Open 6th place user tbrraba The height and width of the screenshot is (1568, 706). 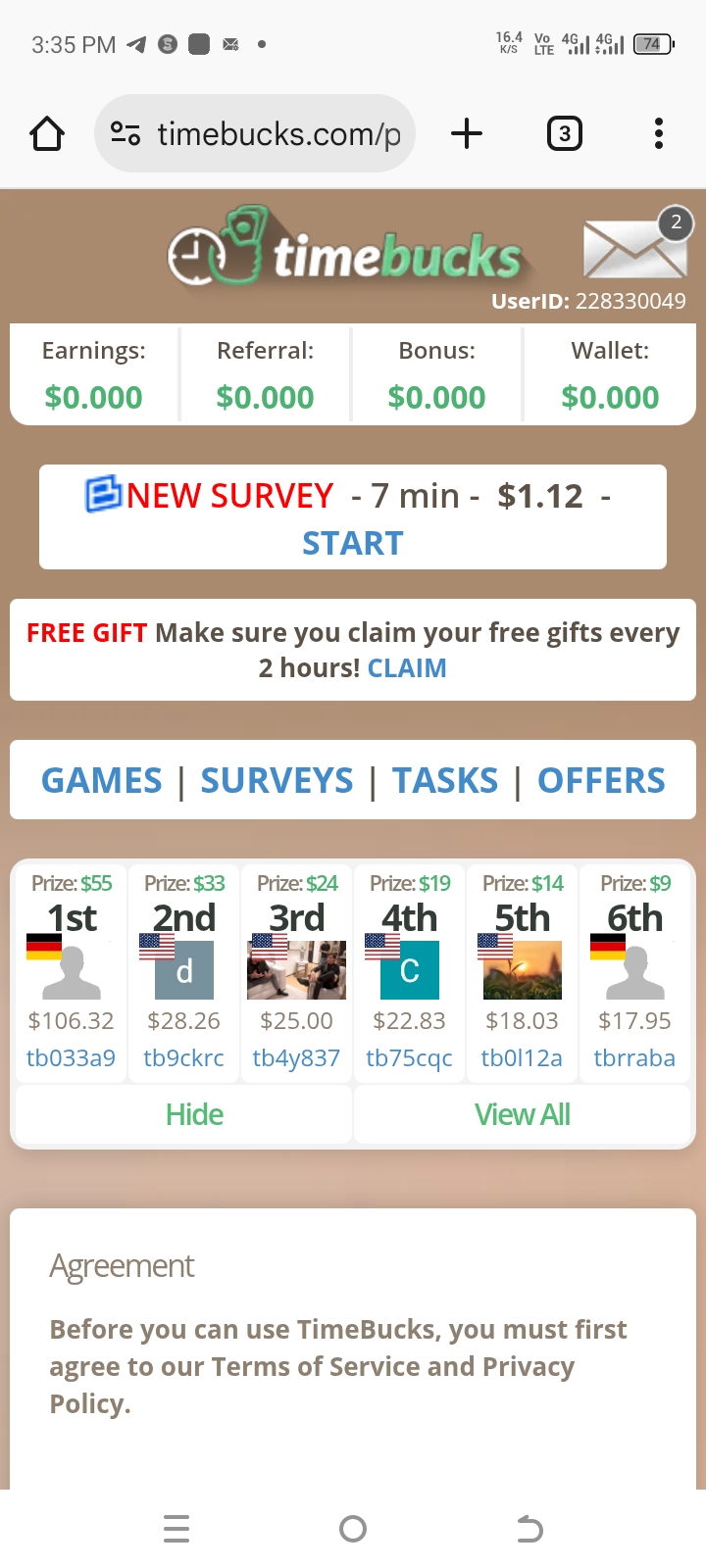(x=634, y=1058)
